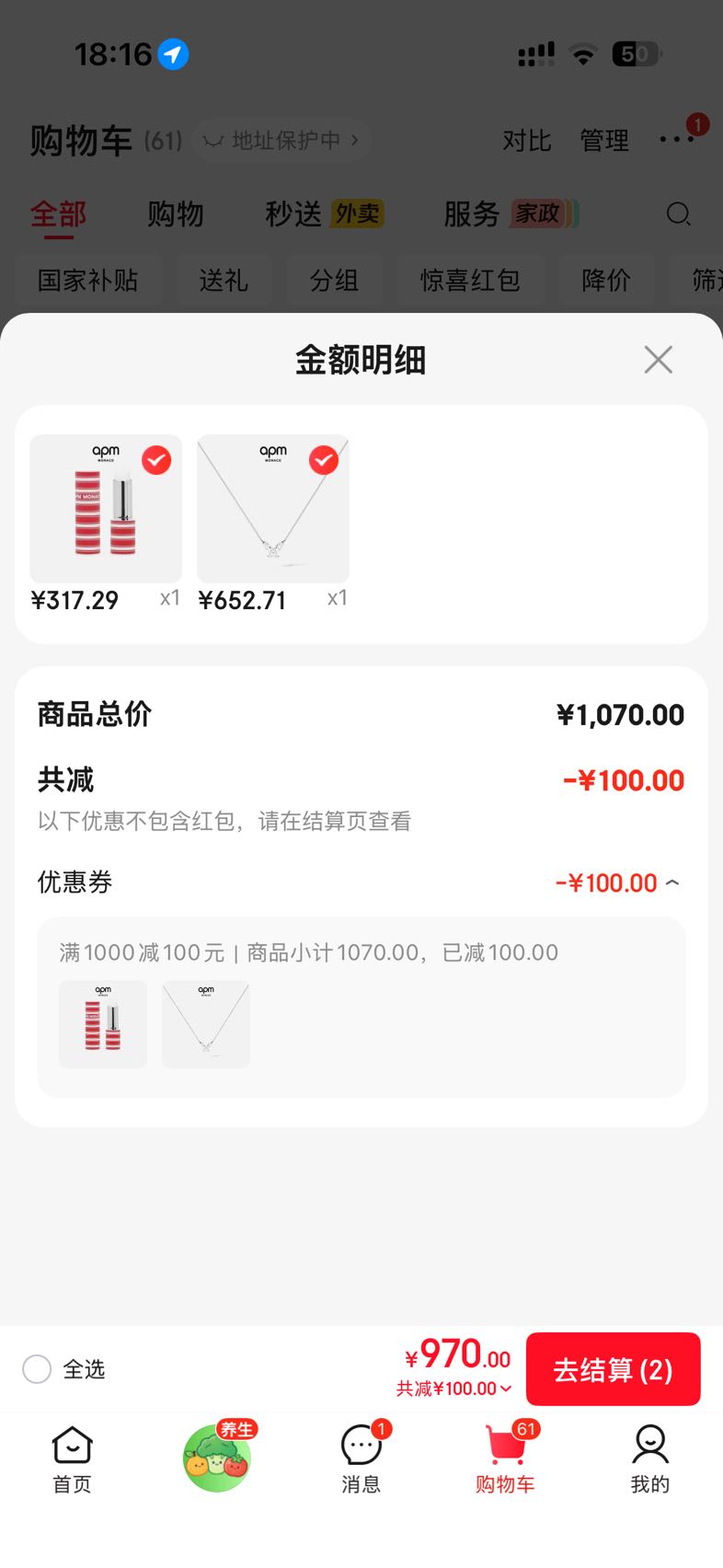The height and width of the screenshot is (1568, 723).
Task: Uncheck the ¥317.29 lipstick item
Action: tap(156, 460)
